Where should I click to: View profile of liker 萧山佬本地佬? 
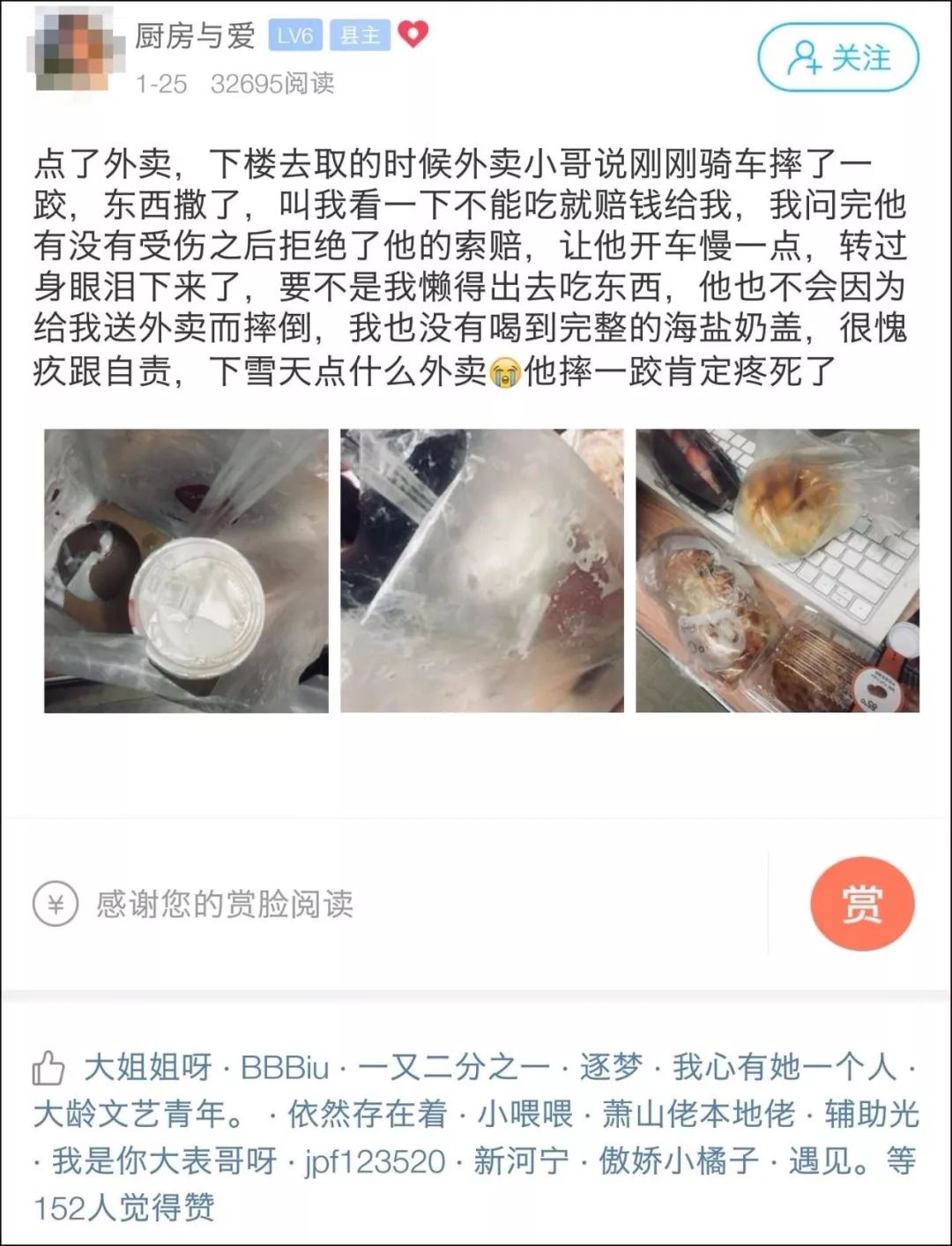698,1115
